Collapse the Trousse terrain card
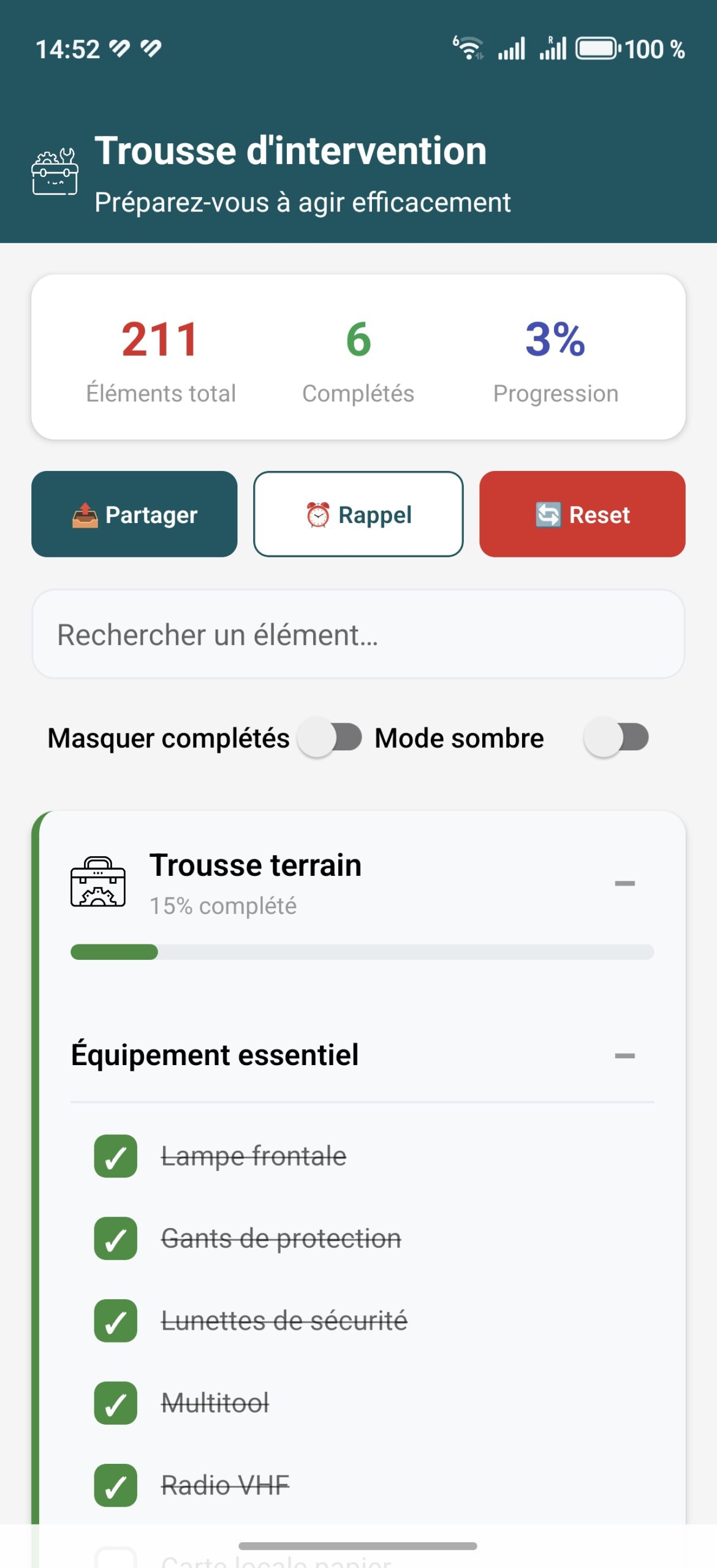 click(624, 883)
